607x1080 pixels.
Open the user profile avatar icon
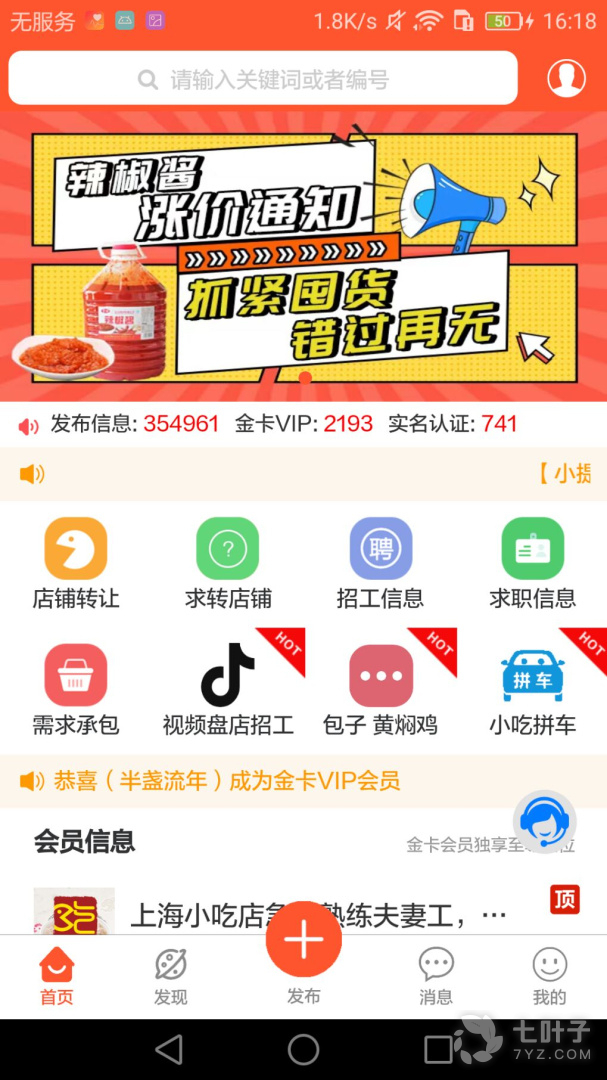tap(566, 79)
